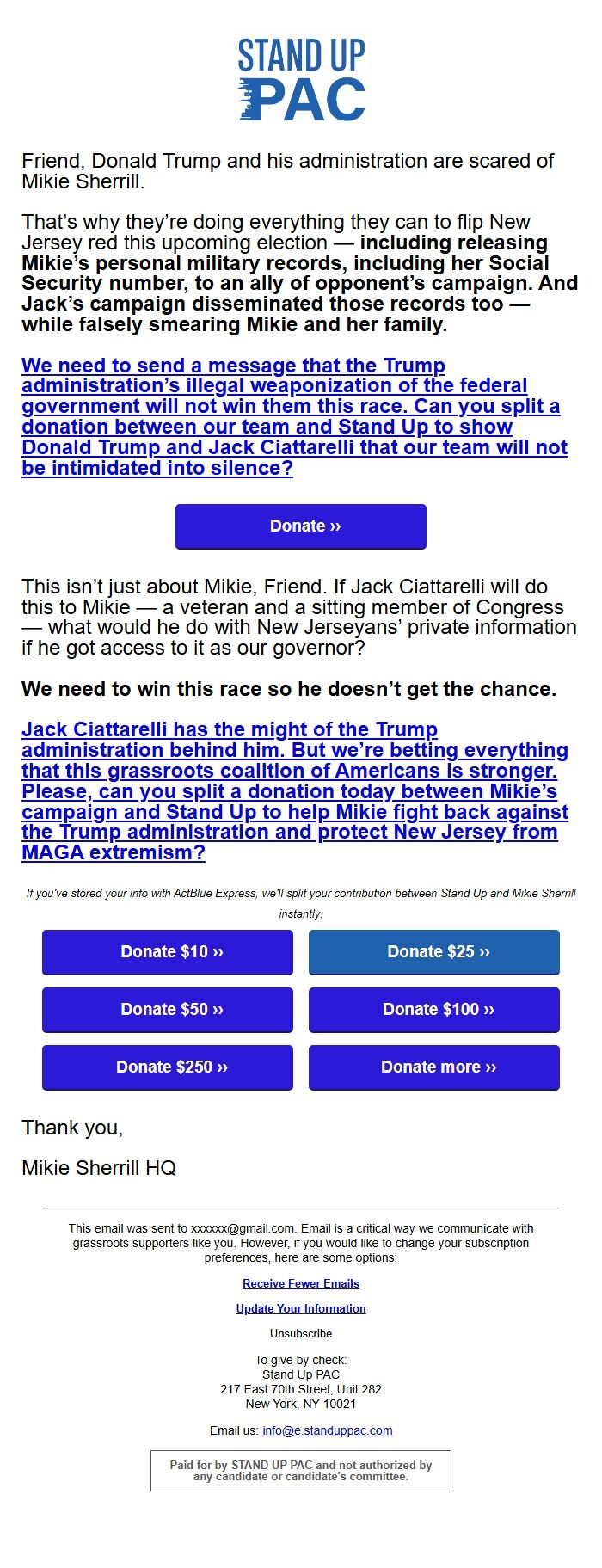Choose the Donate $25 button
The image size is (602, 1568).
pyautogui.click(x=434, y=952)
